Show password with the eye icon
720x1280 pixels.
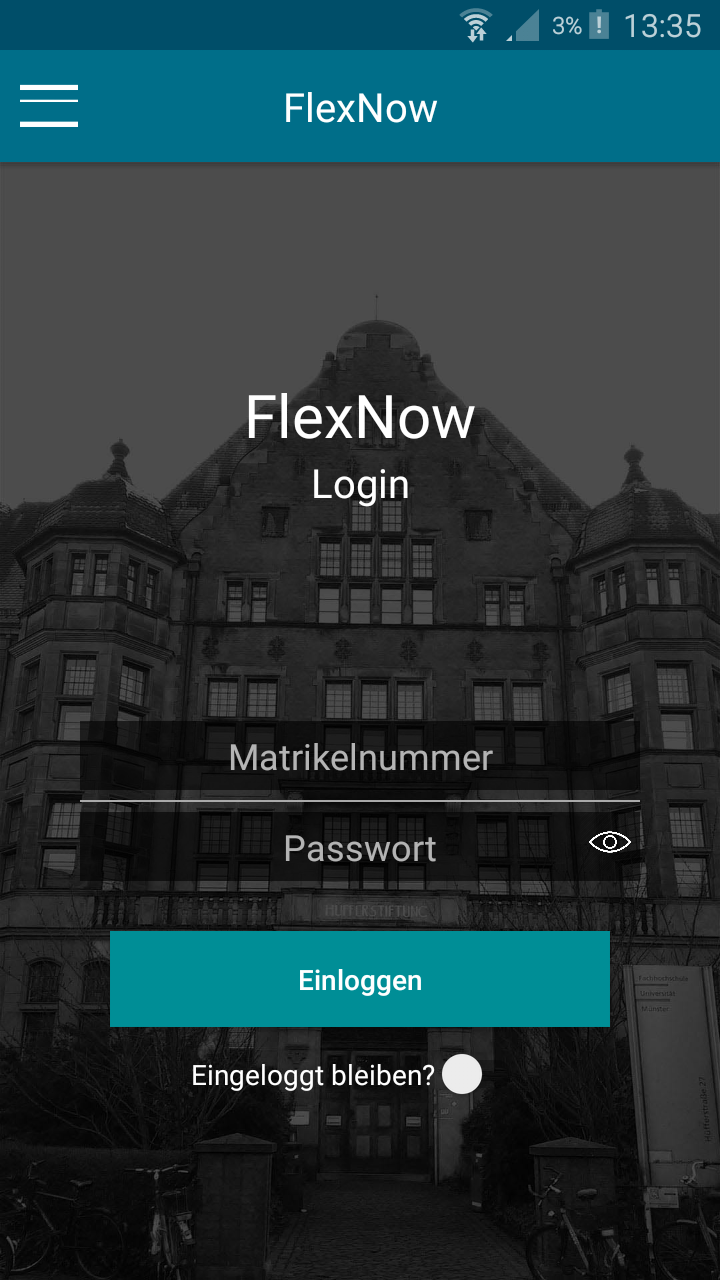(610, 843)
